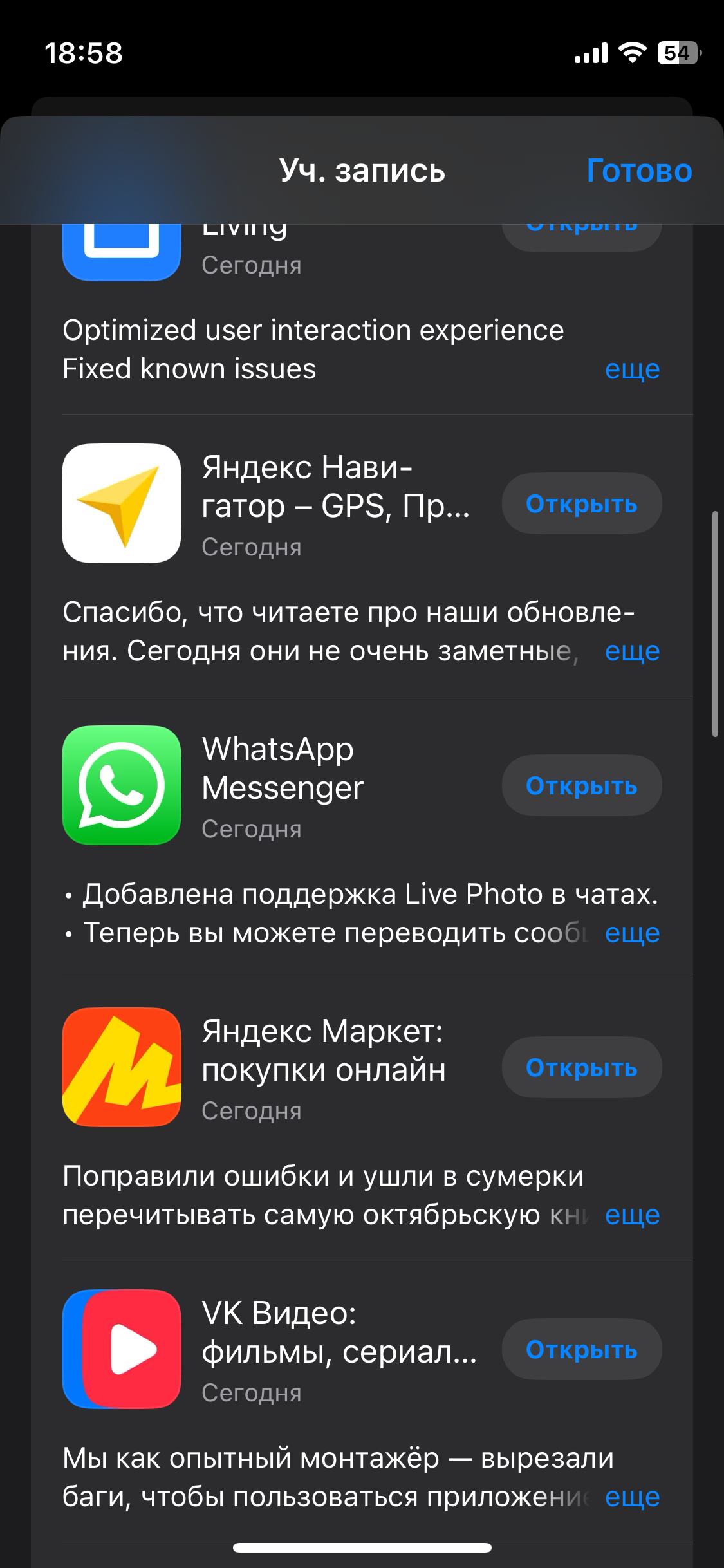Open VK Видео with Открыть button

pos(581,1350)
